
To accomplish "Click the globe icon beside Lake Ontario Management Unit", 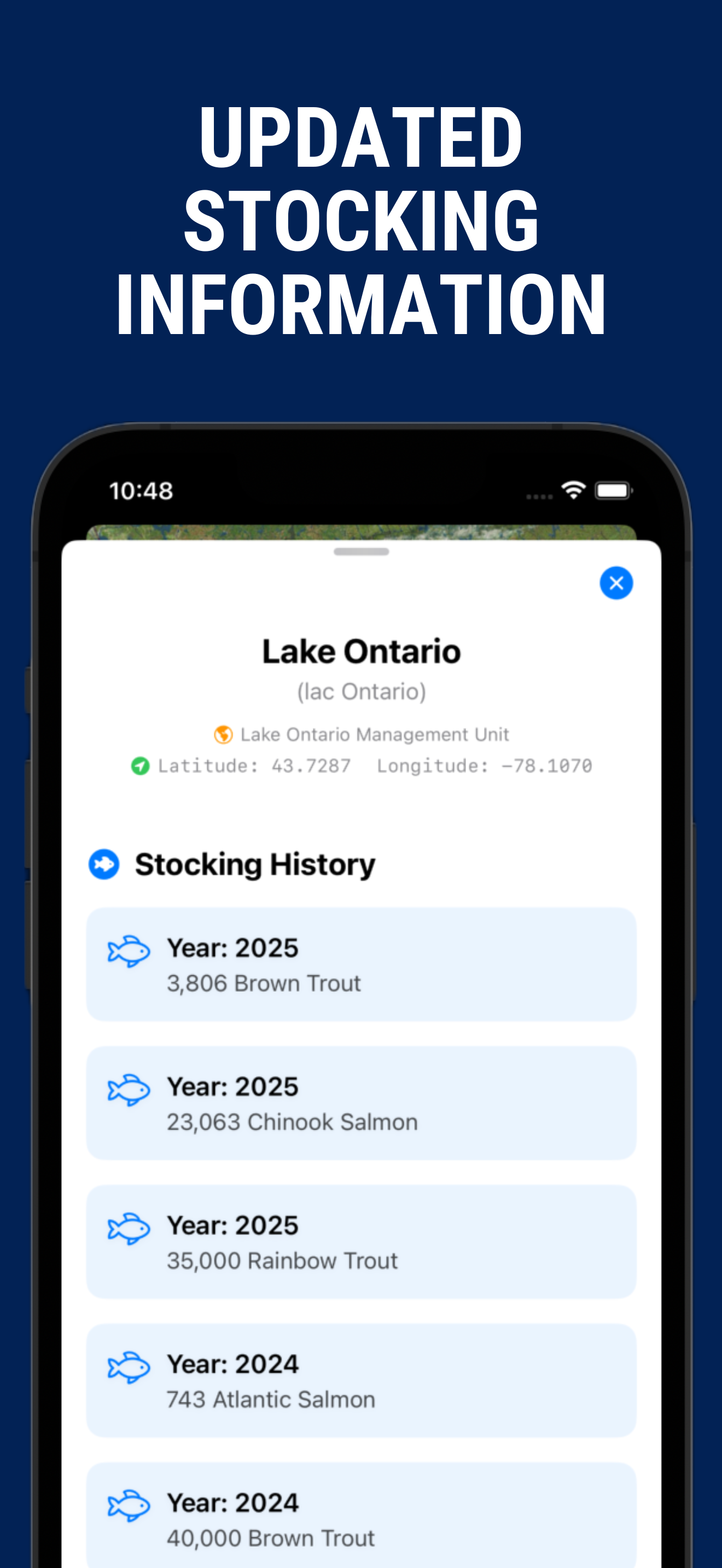I will (222, 734).
